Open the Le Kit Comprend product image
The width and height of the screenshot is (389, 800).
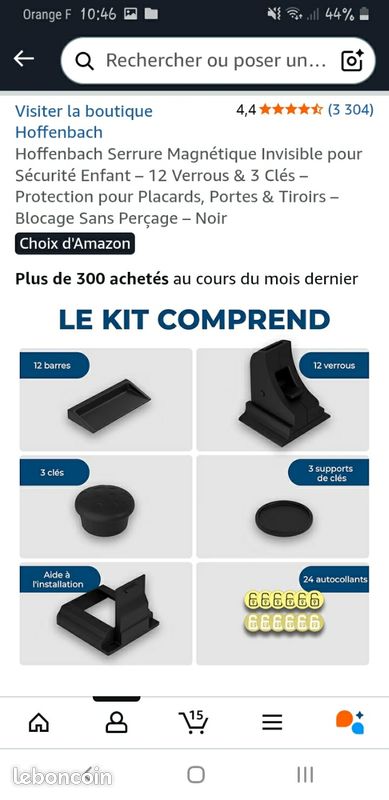pos(194,484)
